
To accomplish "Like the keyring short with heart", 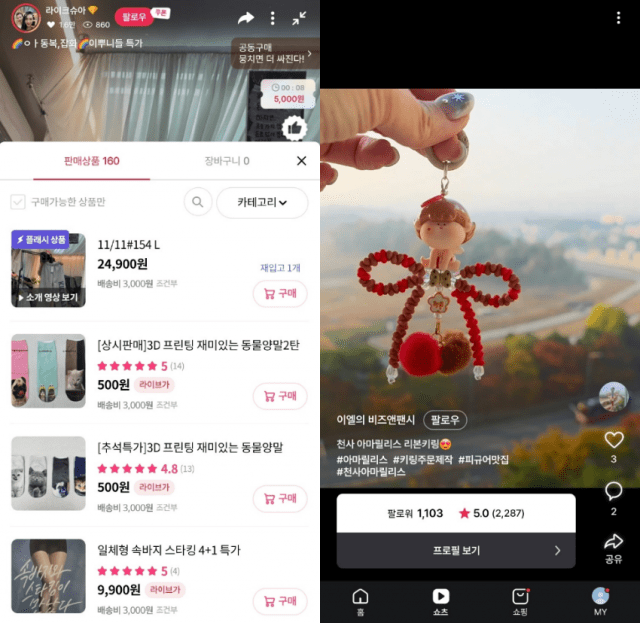I will coord(614,440).
